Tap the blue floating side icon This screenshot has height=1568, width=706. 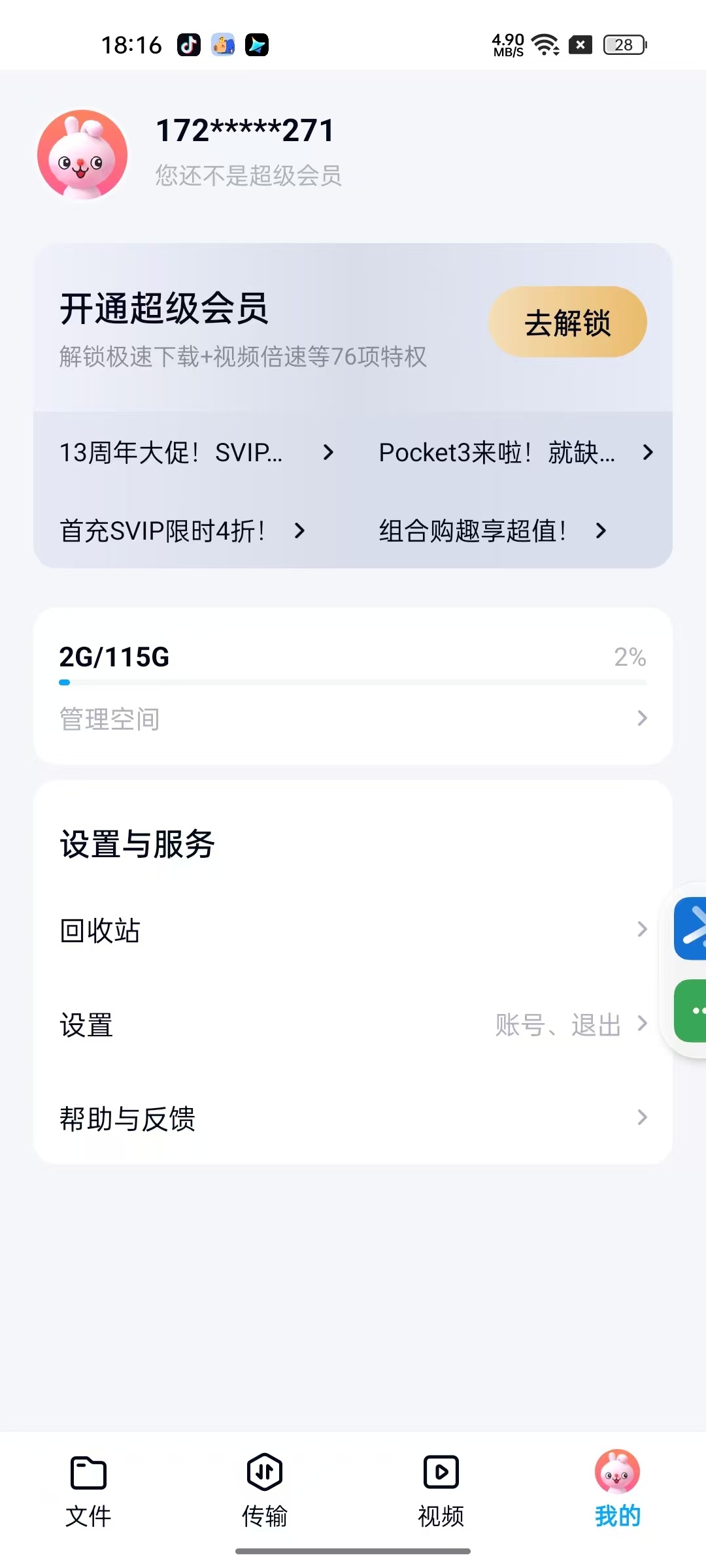[692, 928]
